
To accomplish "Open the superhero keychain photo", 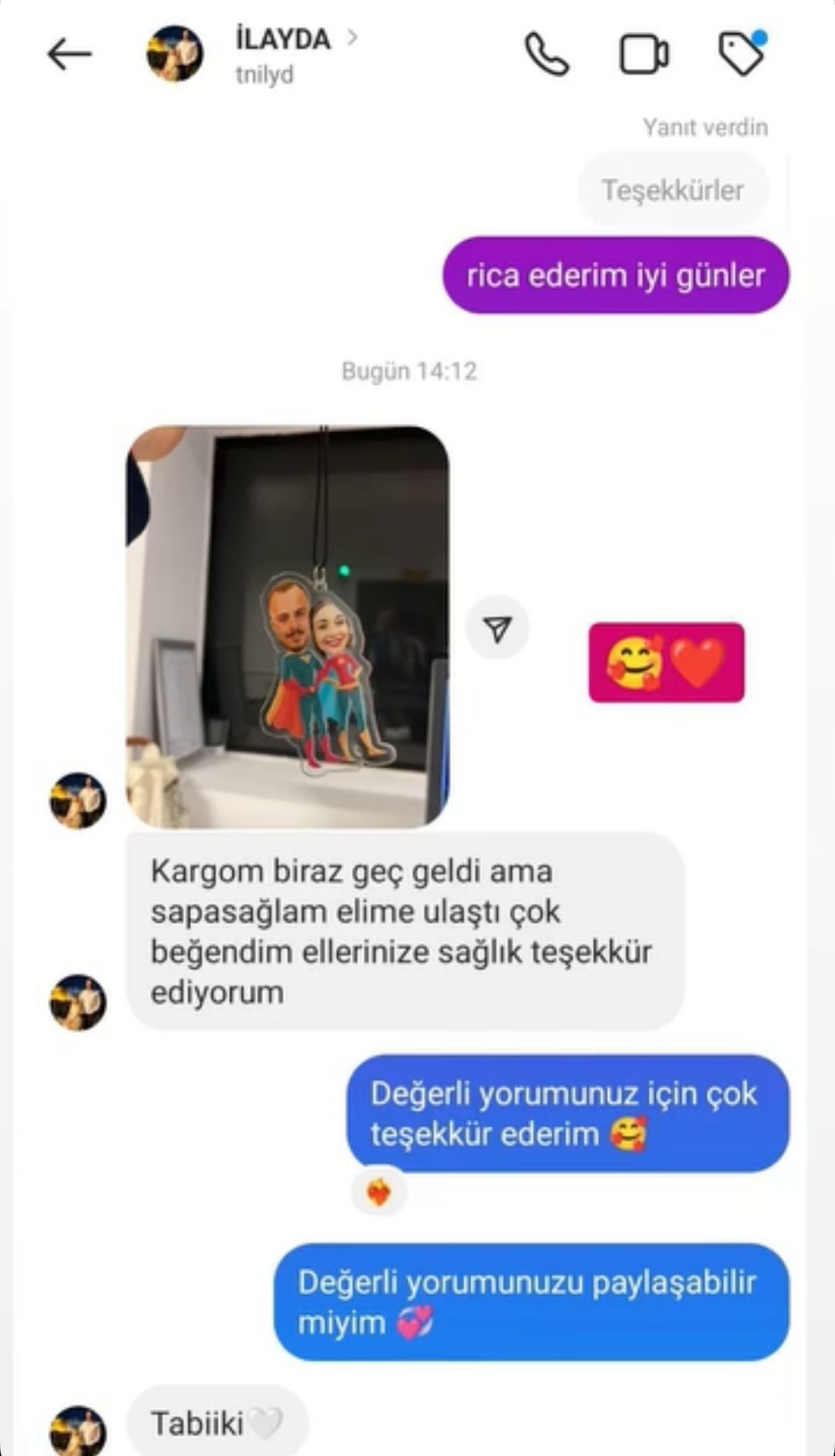I will click(287, 627).
